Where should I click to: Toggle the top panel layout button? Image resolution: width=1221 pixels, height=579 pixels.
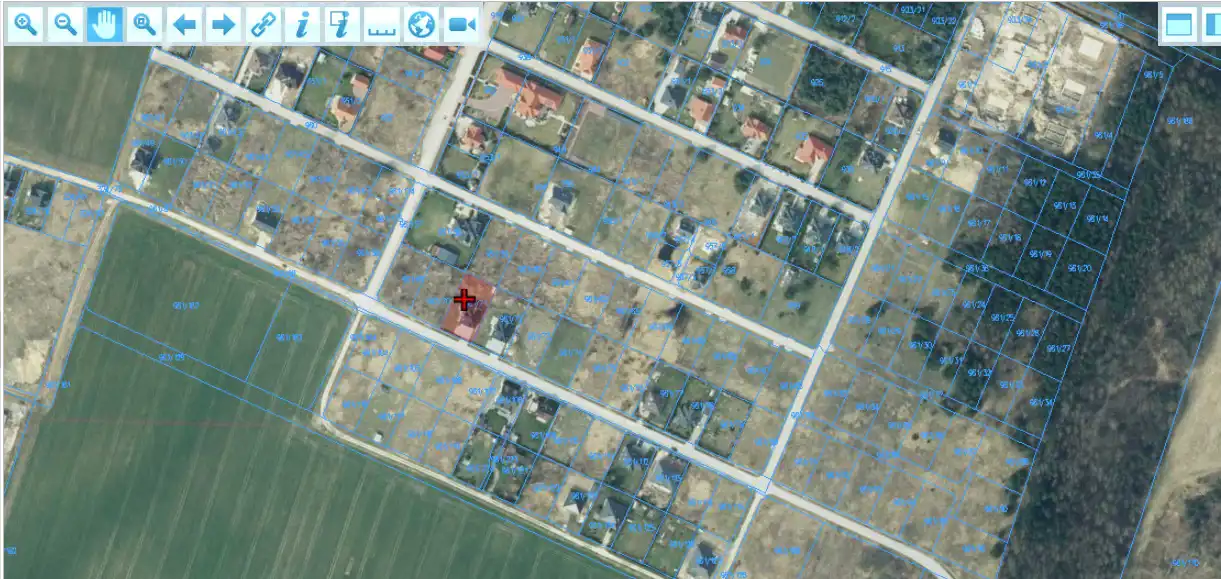[1180, 24]
